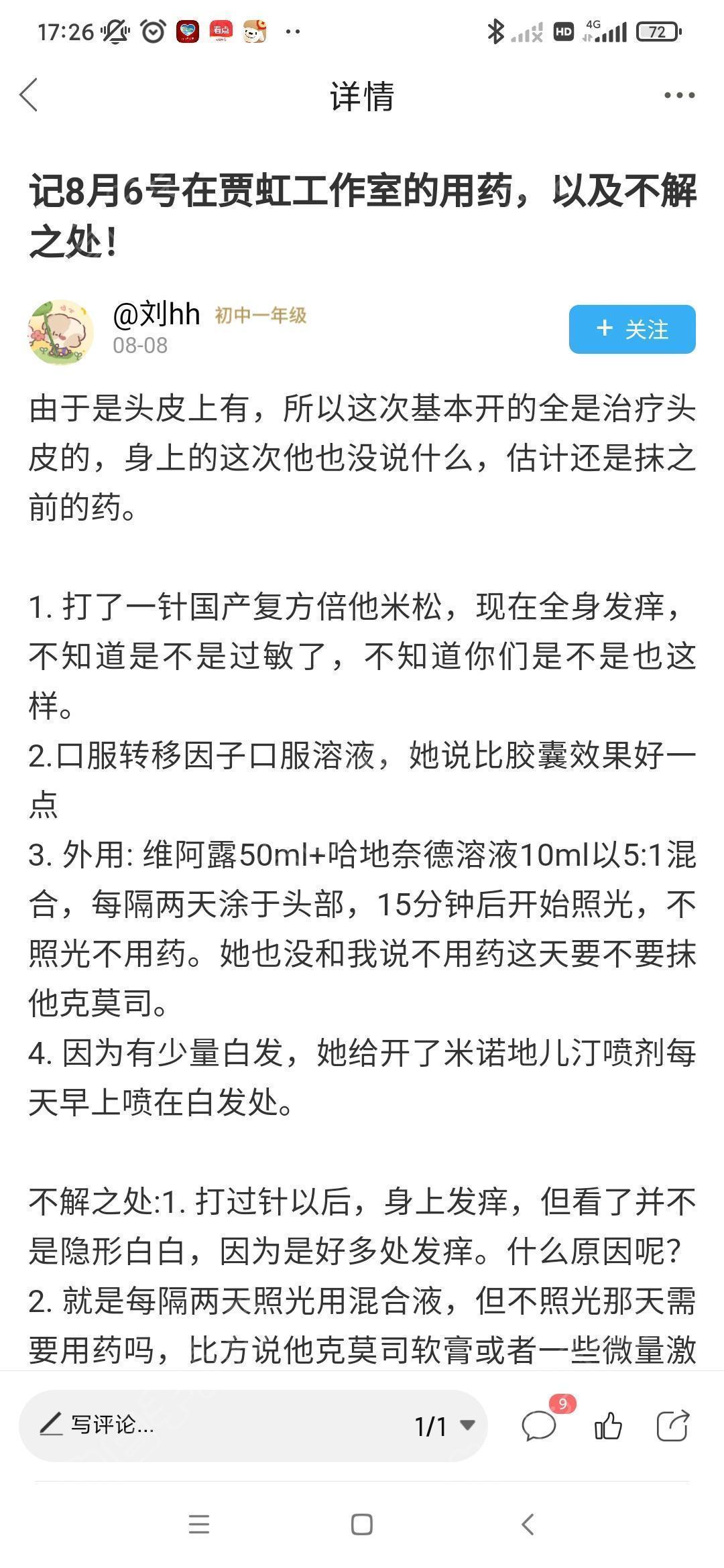Expand the 1/1 page selector dropdown
Screen dimensions: 724x1568
(445, 1426)
